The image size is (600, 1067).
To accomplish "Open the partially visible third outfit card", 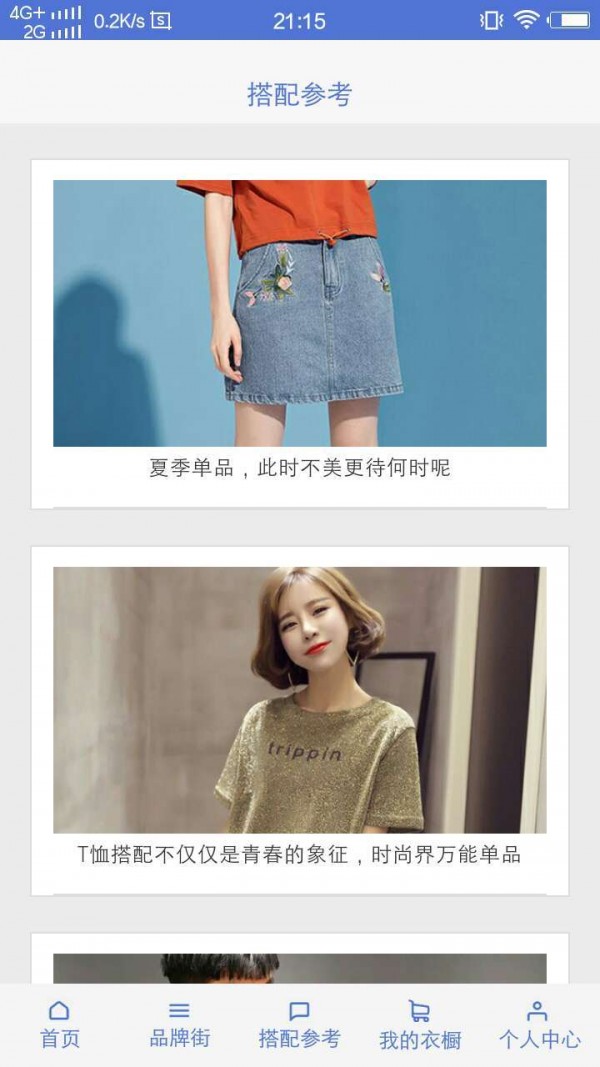I will [300, 966].
